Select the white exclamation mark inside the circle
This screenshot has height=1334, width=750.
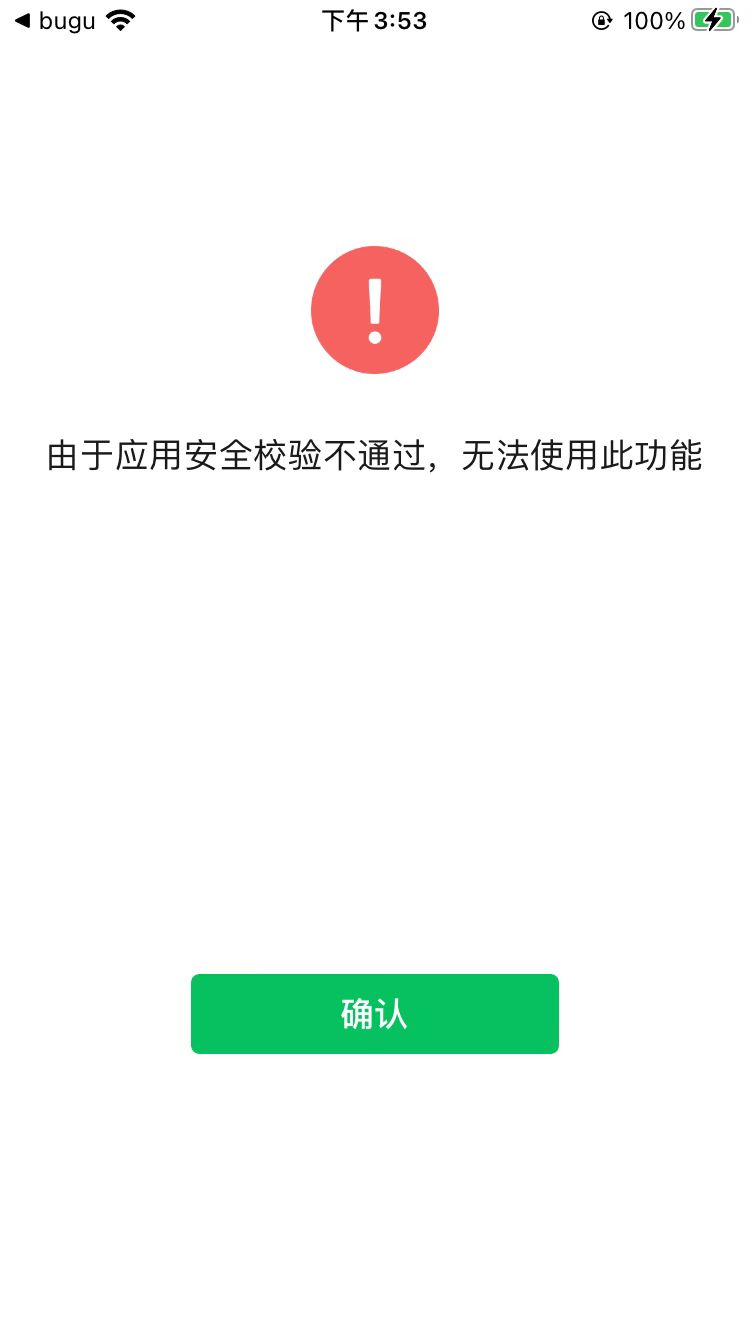(375, 308)
